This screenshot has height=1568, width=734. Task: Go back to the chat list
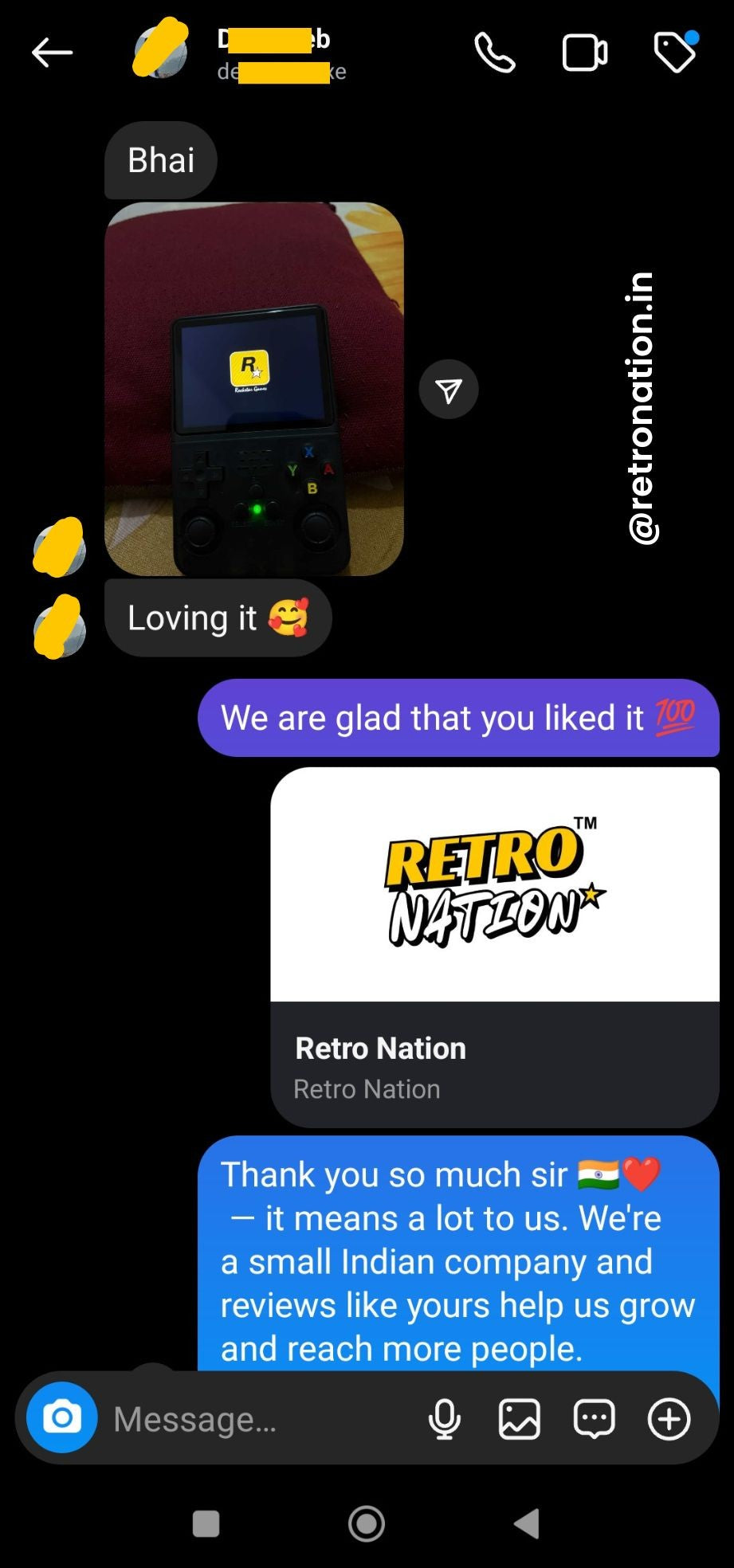pyautogui.click(x=53, y=53)
